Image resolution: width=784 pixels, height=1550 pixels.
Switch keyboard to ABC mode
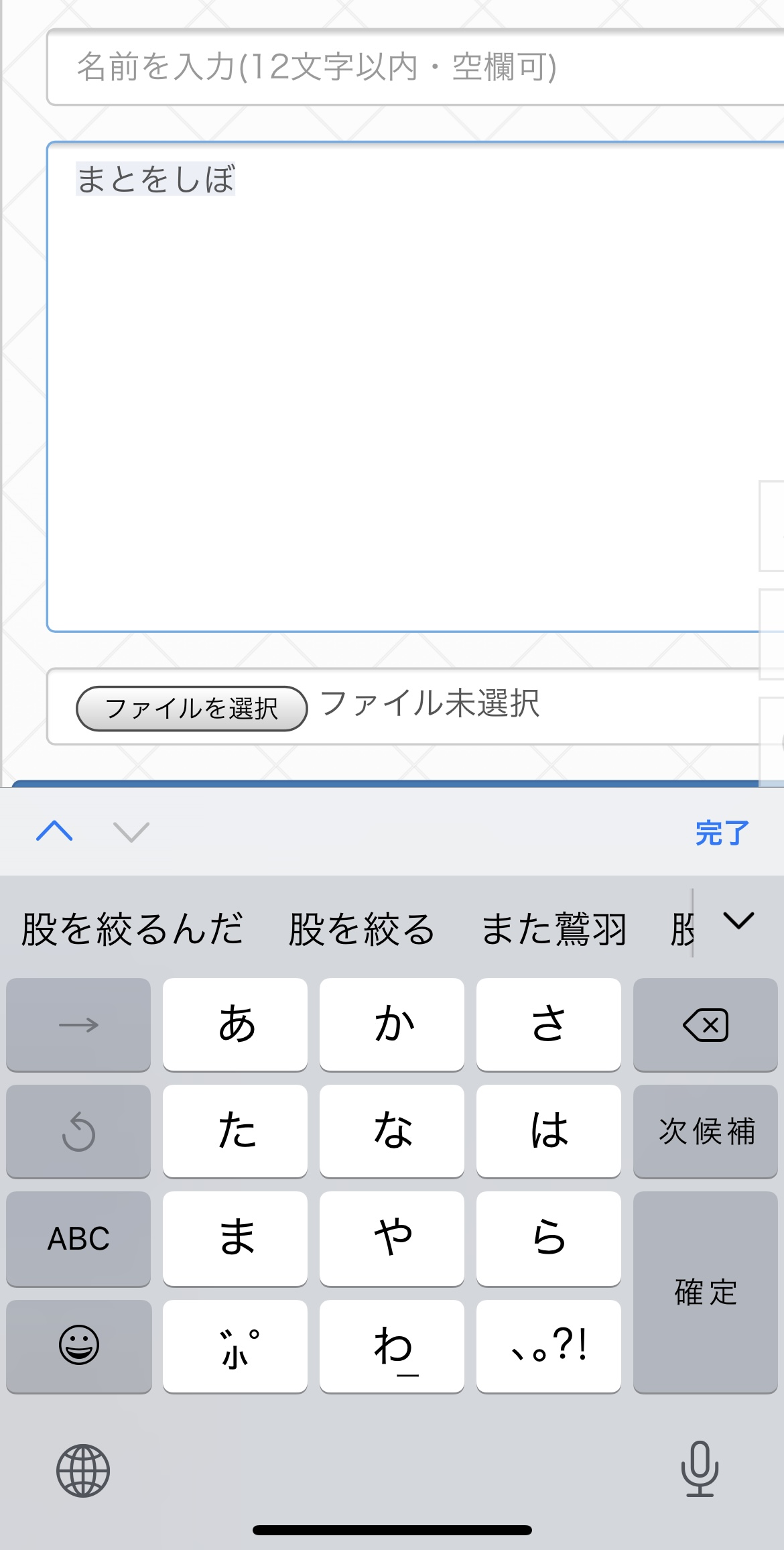(x=78, y=1238)
